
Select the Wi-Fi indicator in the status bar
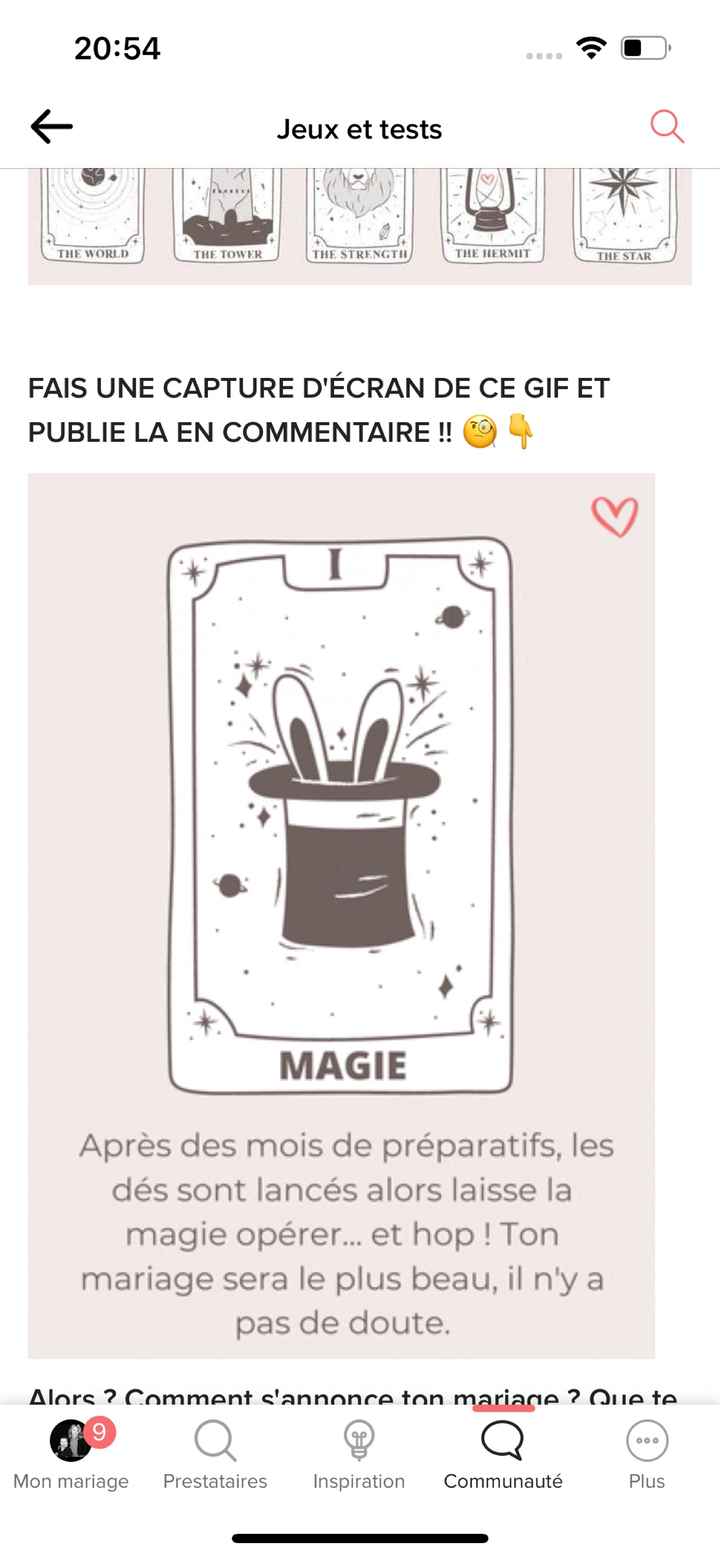coord(590,46)
